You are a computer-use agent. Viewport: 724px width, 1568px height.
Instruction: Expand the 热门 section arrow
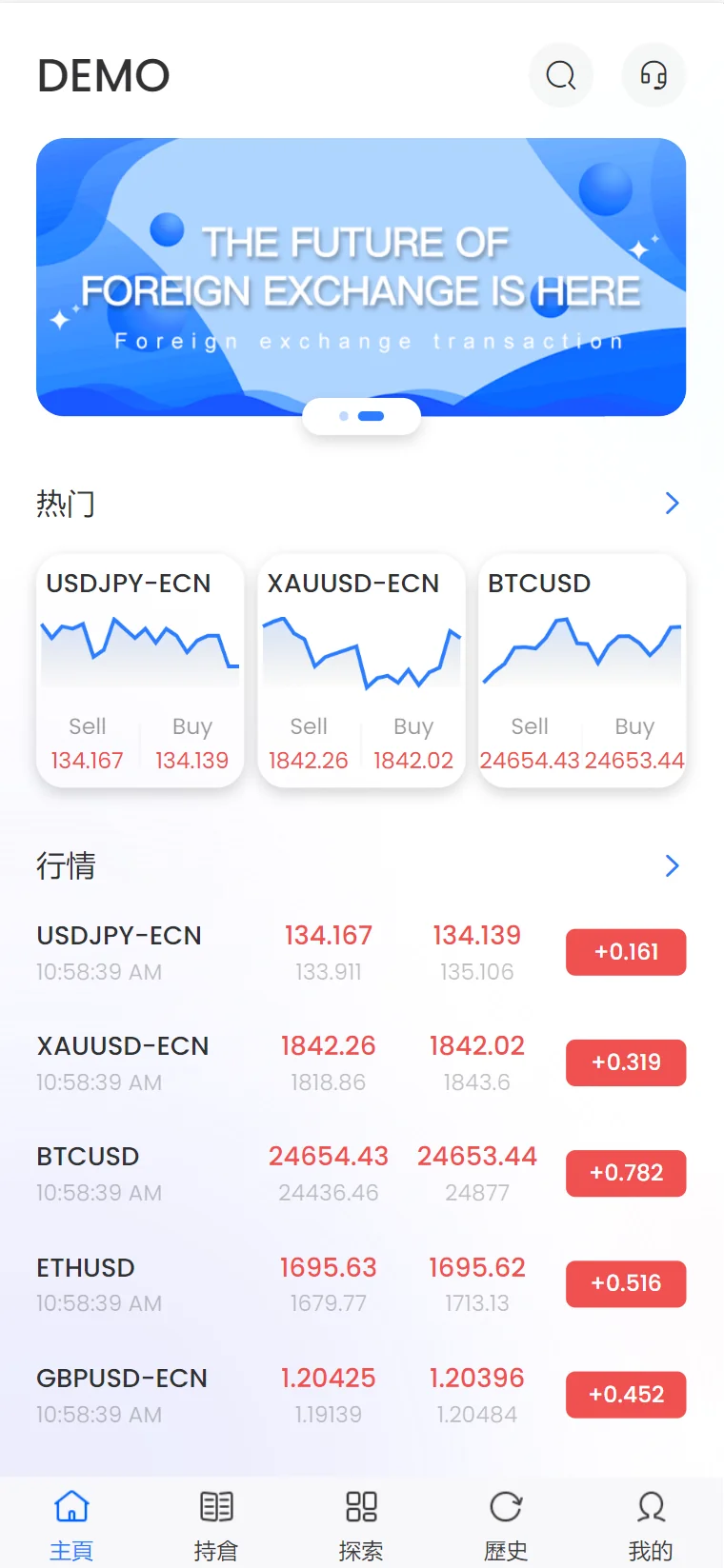coord(672,503)
